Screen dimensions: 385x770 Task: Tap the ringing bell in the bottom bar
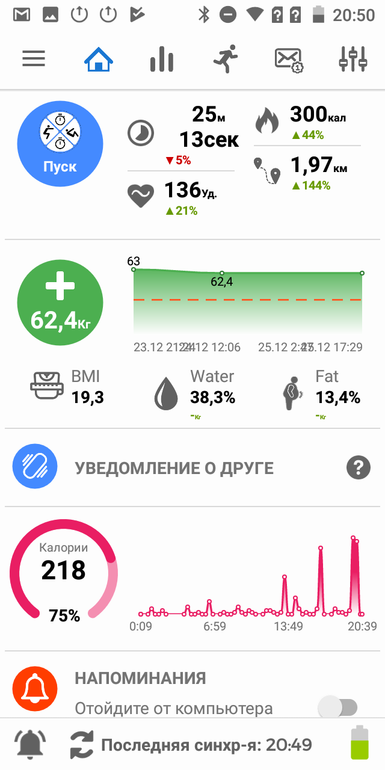tap(30, 744)
